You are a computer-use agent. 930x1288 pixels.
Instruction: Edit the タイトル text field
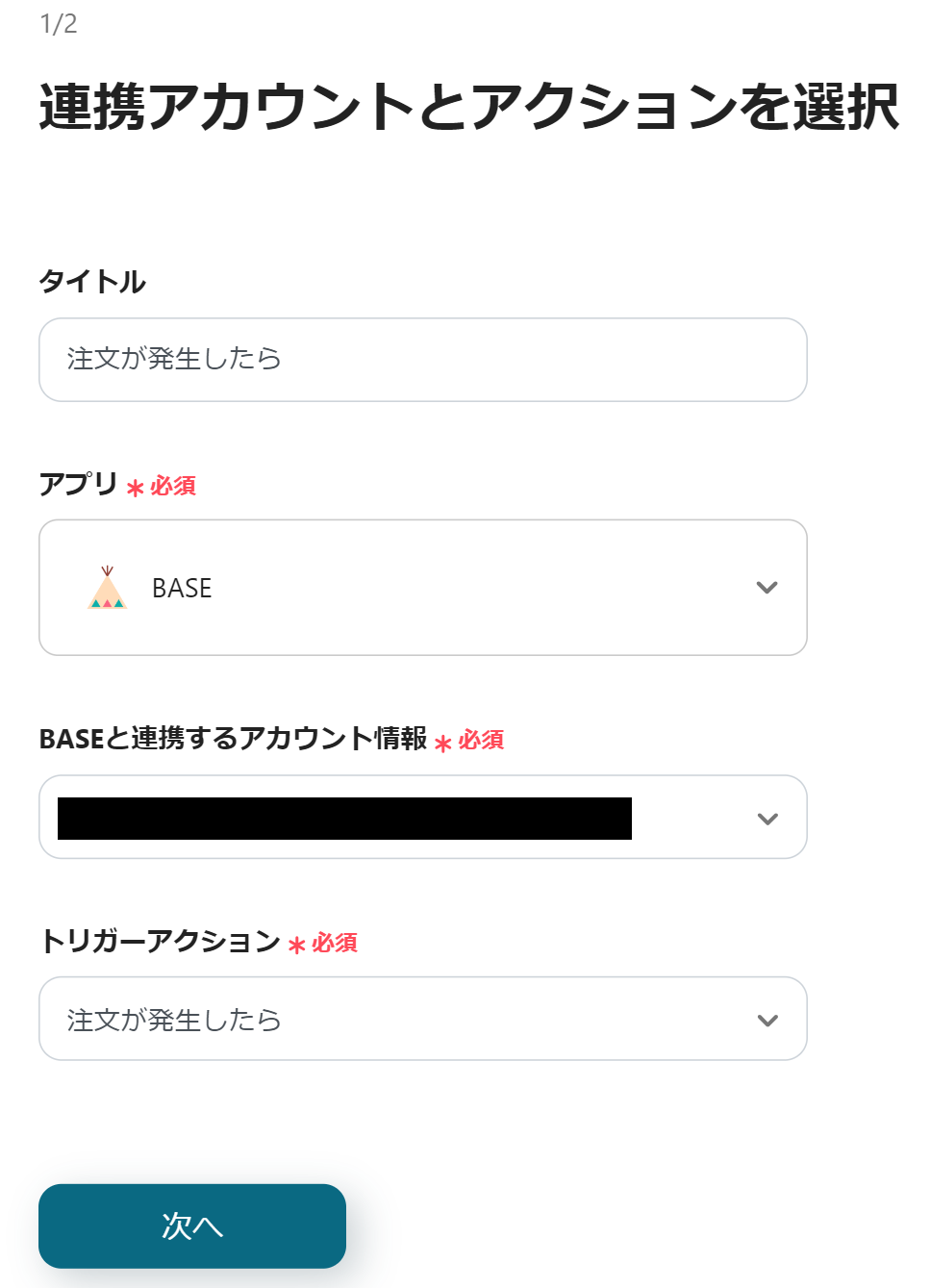[421, 360]
